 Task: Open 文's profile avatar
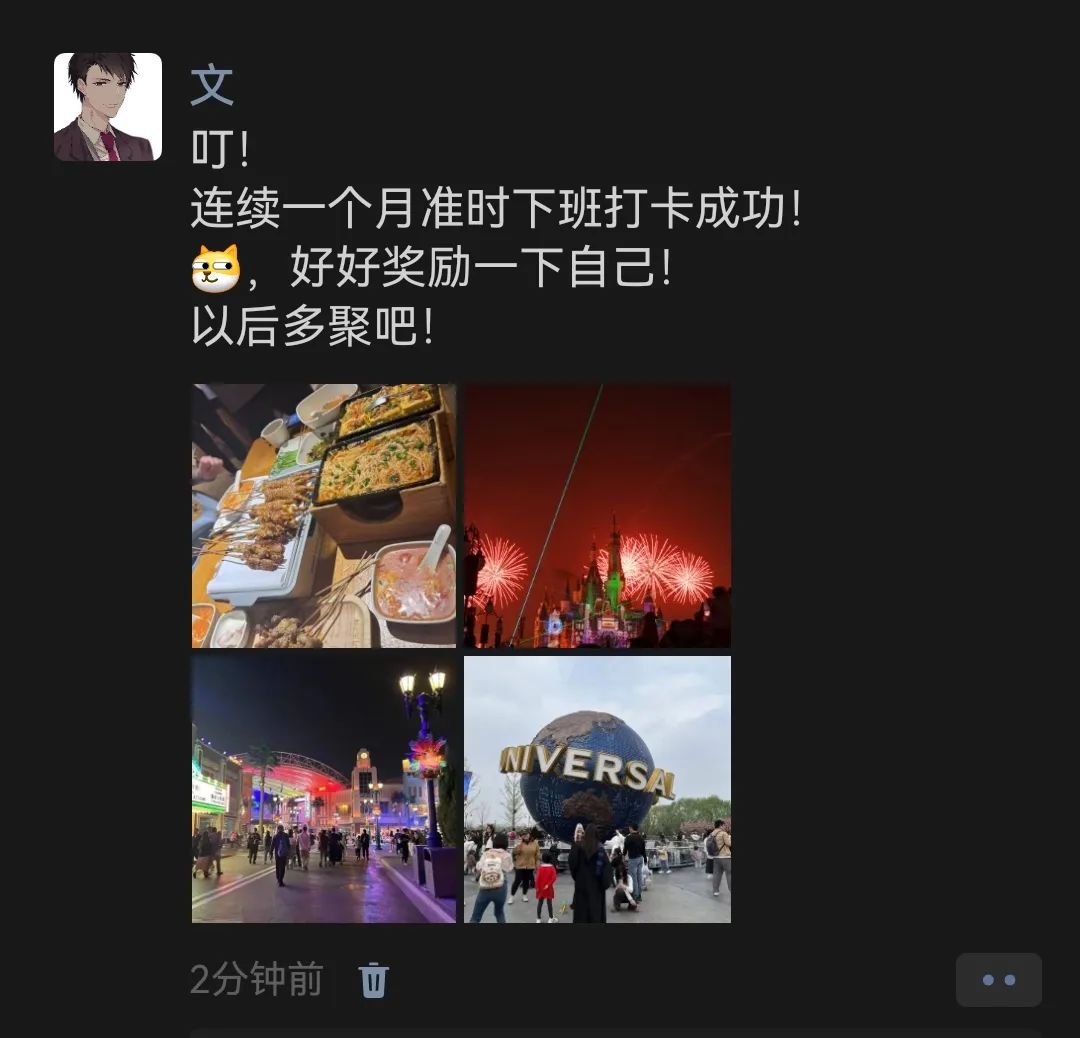click(x=108, y=107)
